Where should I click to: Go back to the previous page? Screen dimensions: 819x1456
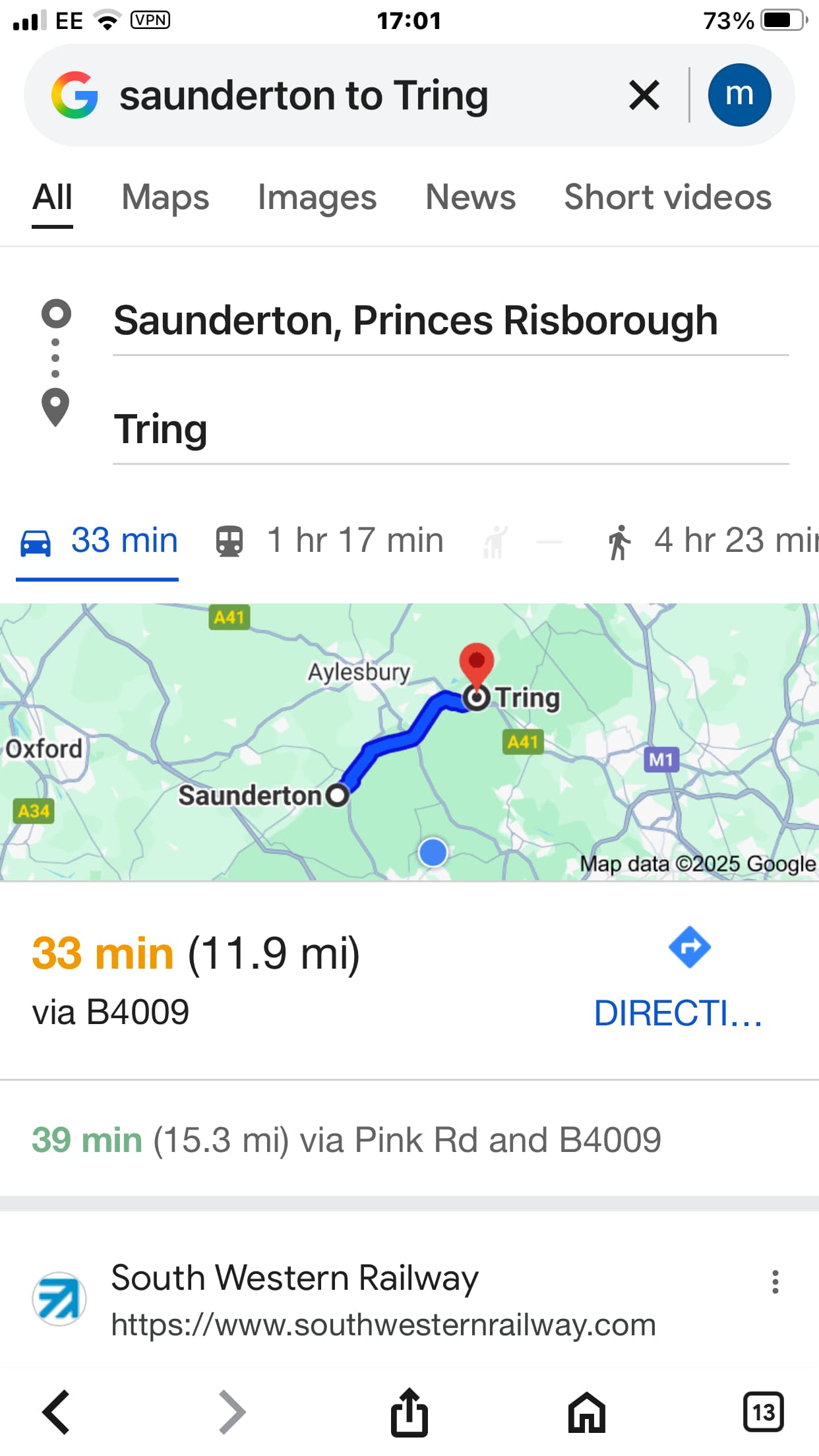56,1412
